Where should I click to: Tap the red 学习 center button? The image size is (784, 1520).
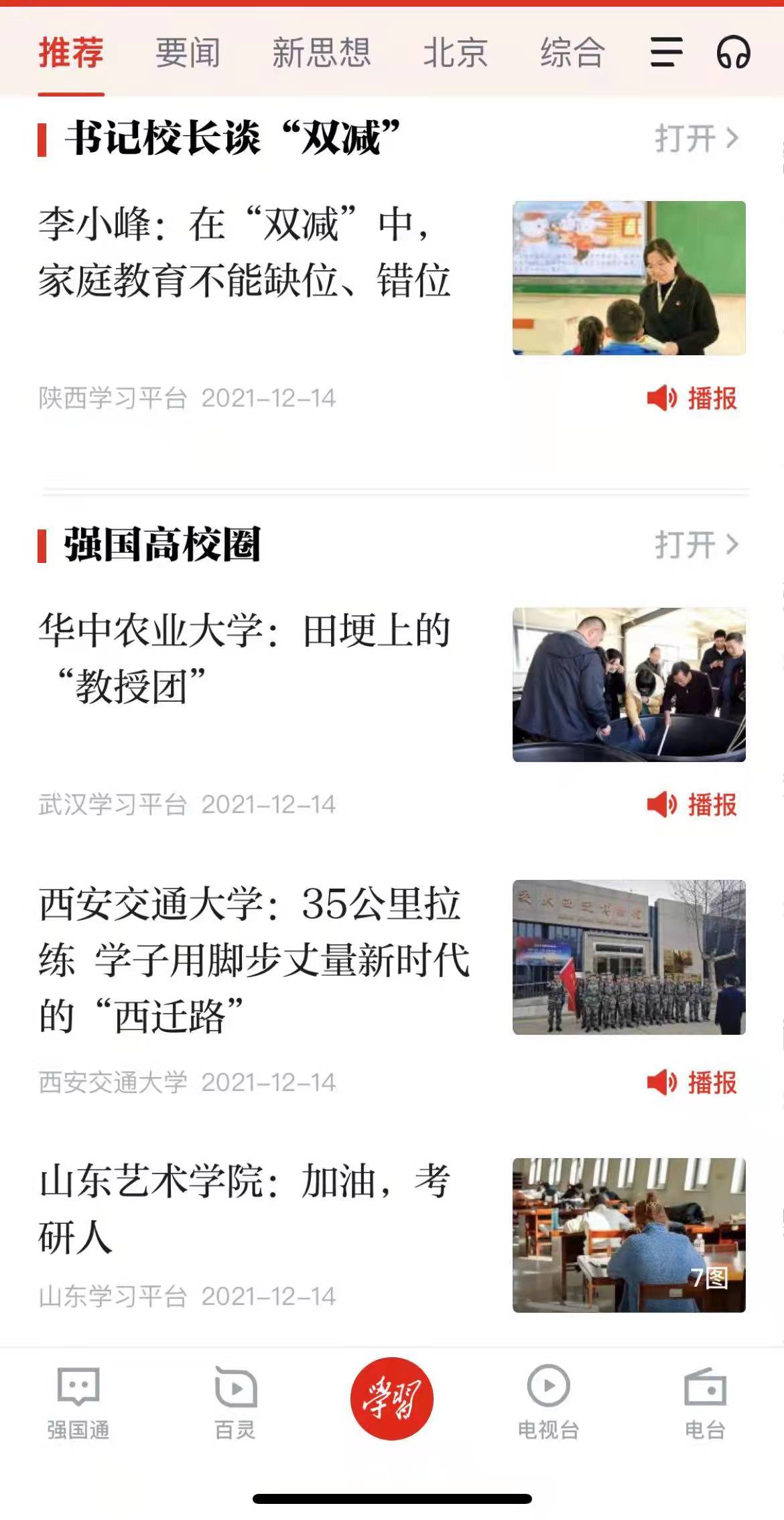point(392,1399)
